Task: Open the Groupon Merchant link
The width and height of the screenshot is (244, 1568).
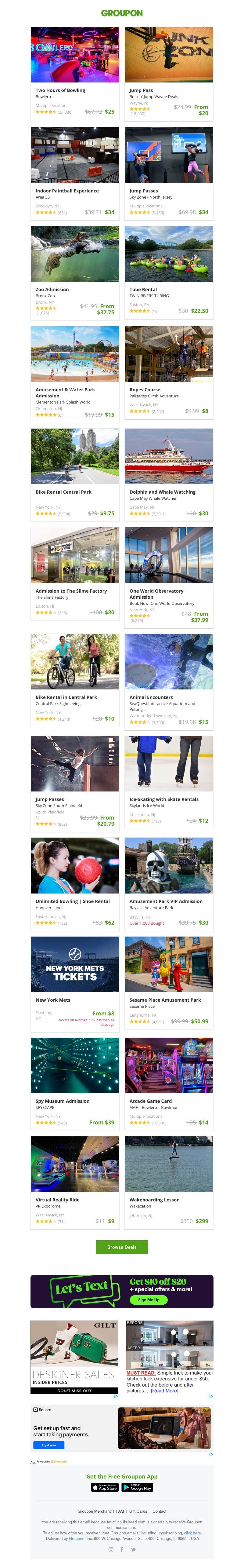Action: [94, 1511]
